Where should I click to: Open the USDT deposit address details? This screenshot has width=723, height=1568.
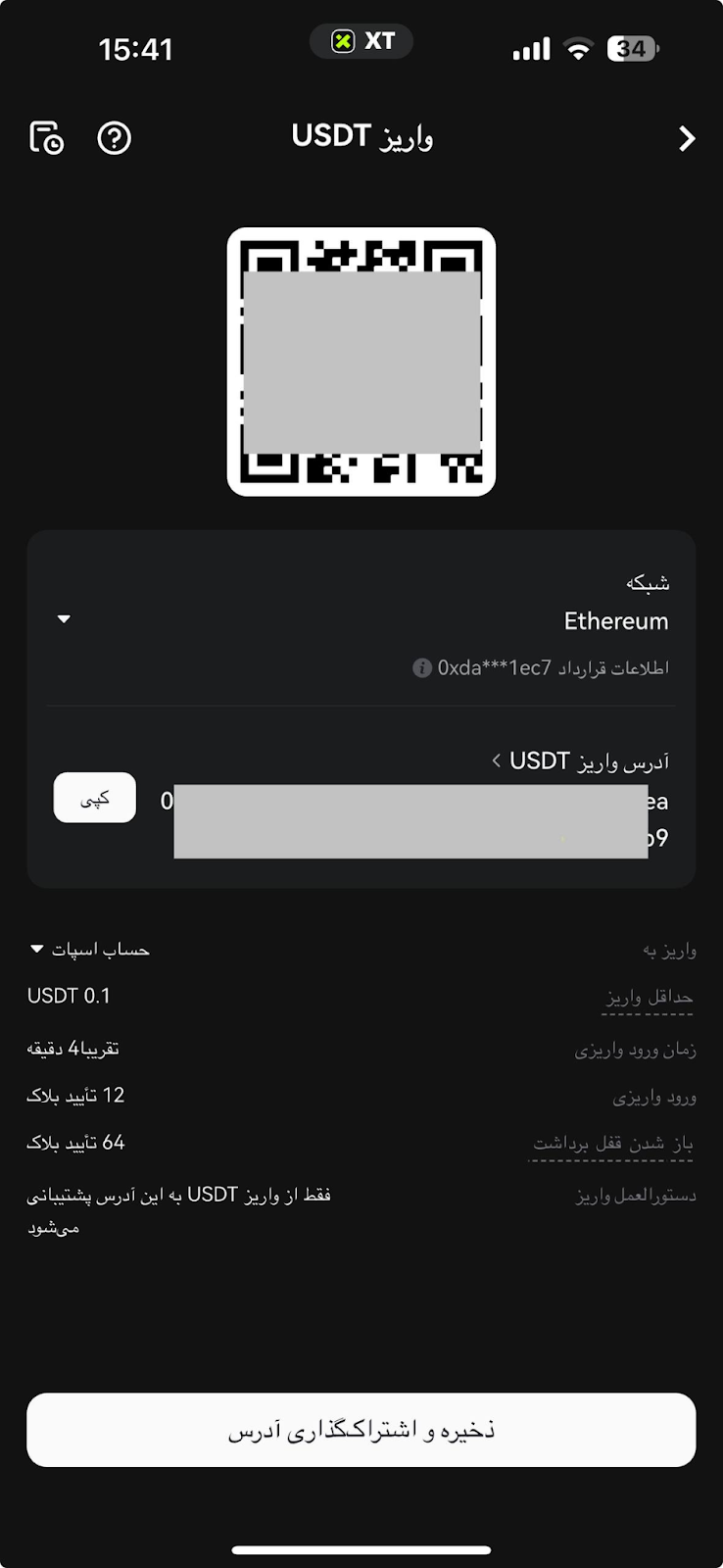click(x=579, y=760)
